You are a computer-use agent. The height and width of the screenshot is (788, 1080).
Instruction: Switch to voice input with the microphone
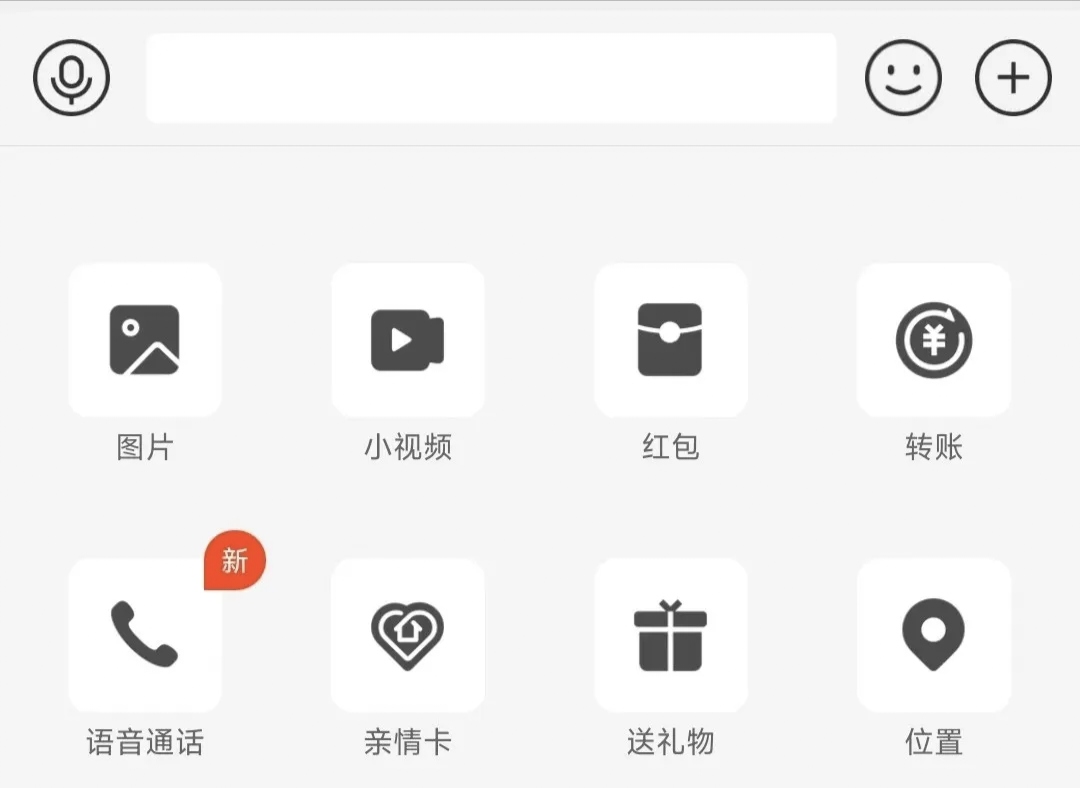point(71,78)
